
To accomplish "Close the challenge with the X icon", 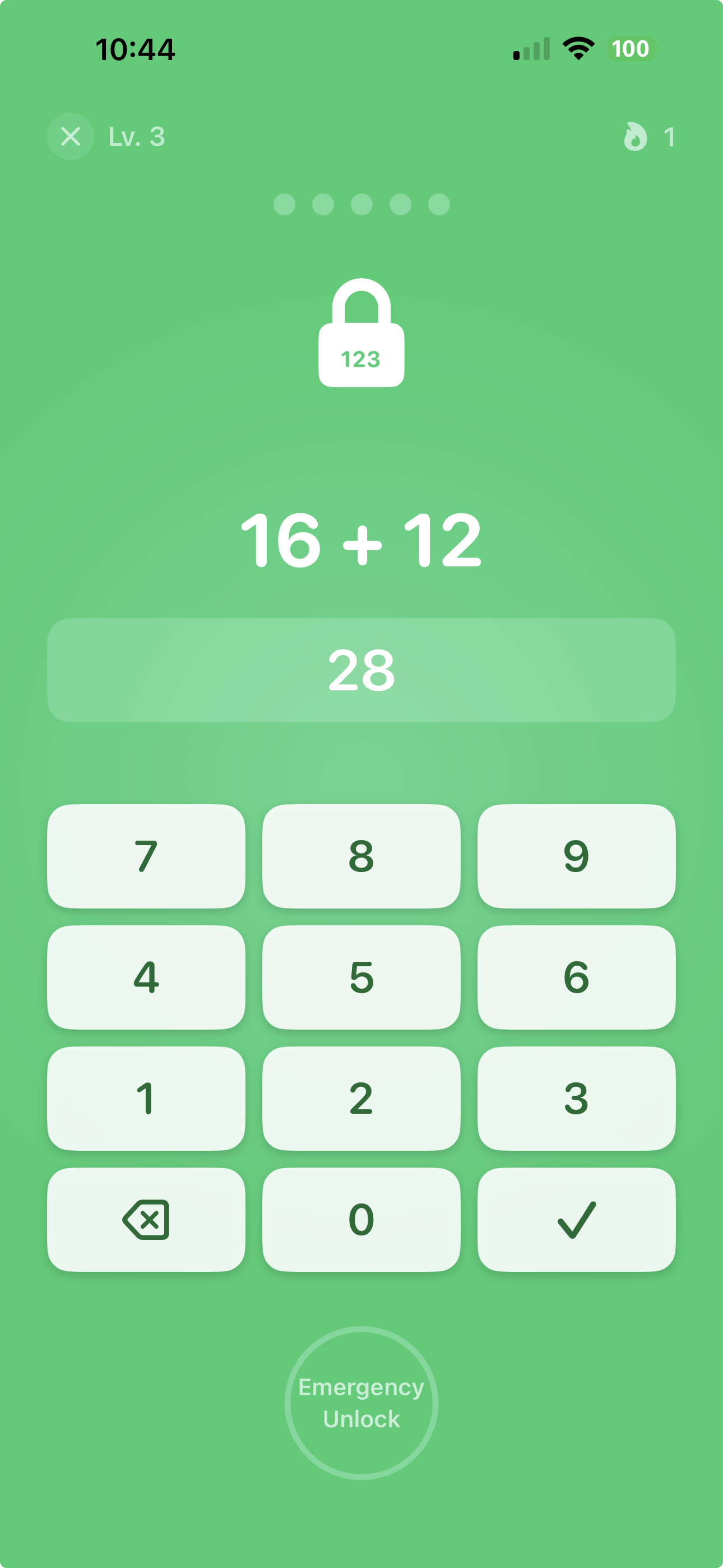I will coord(70,136).
